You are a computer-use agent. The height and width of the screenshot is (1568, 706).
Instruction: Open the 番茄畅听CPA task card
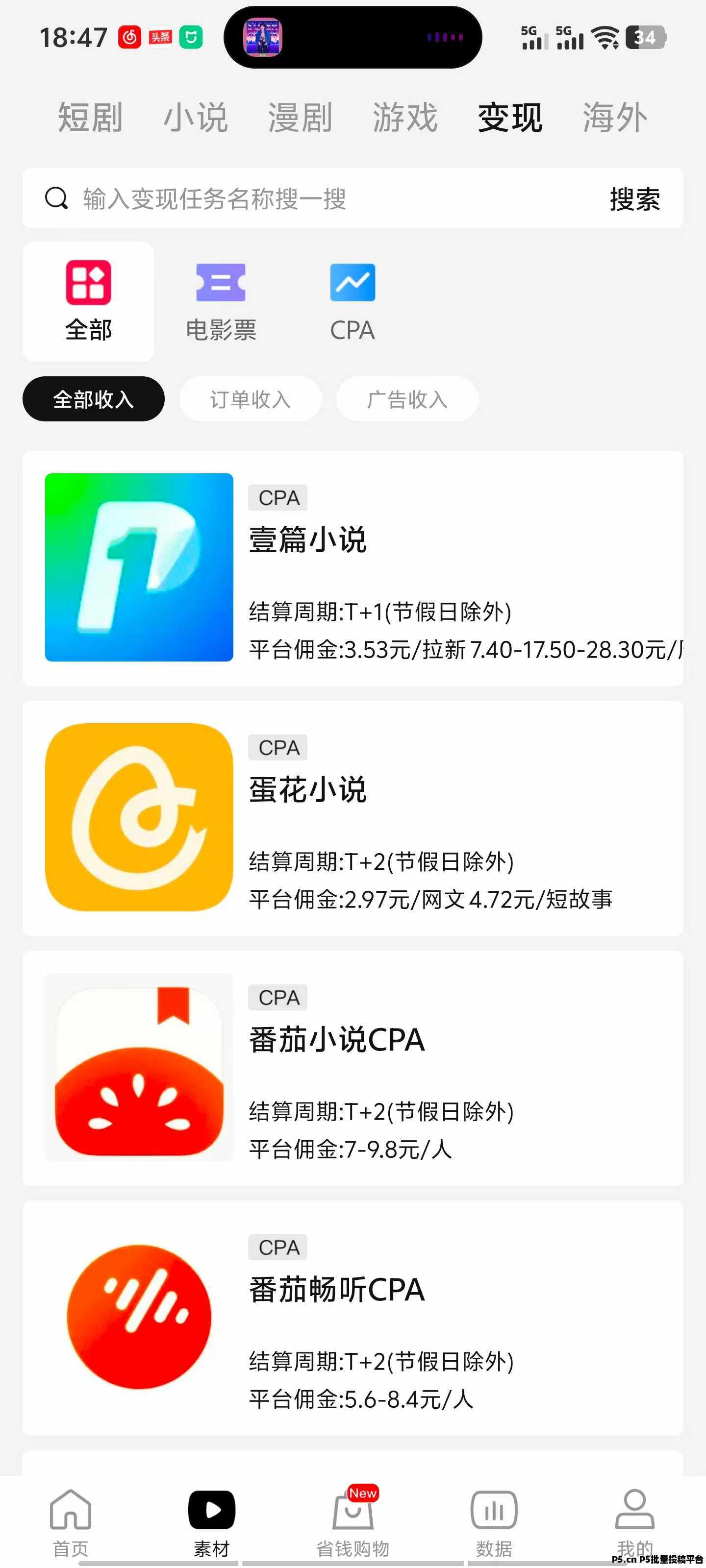click(x=353, y=1318)
